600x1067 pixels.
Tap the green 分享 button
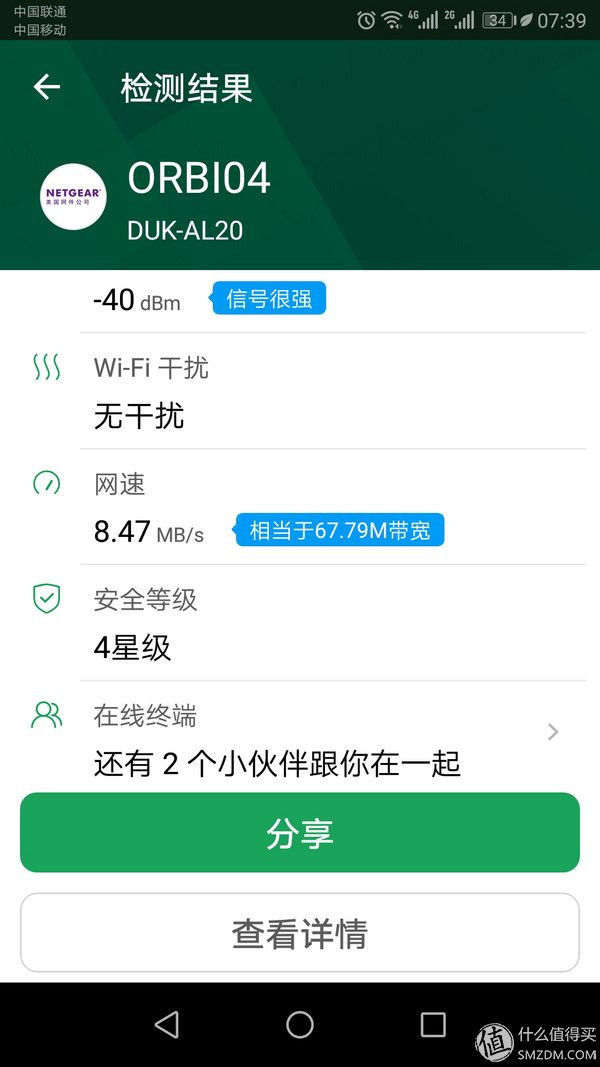(300, 832)
